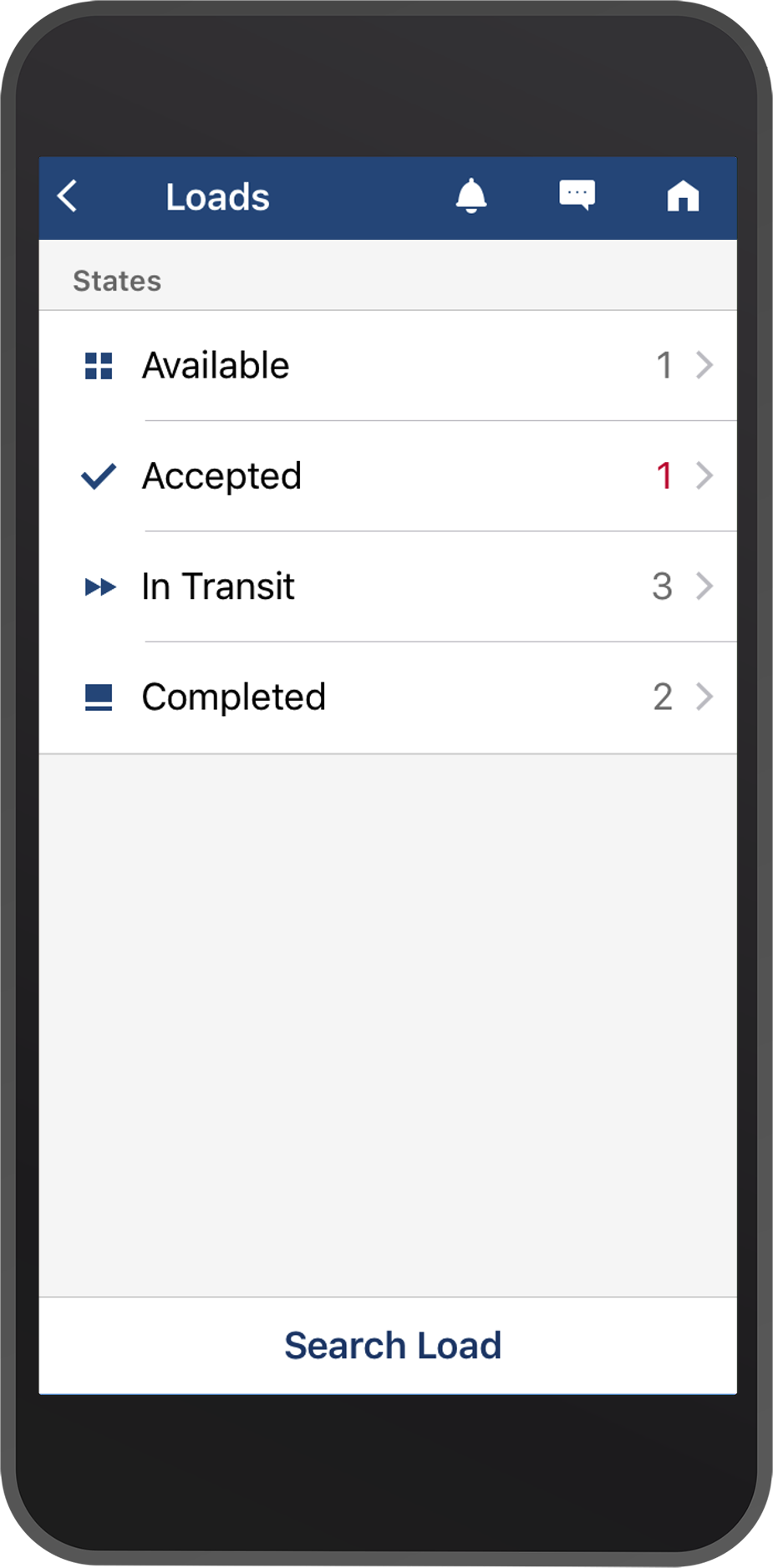Open the messages chat icon

(x=577, y=195)
